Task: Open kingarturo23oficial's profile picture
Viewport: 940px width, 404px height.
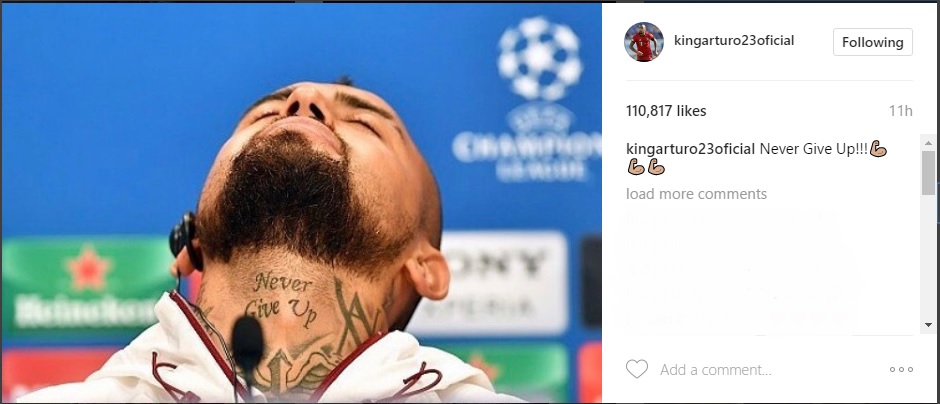Action: pos(644,42)
